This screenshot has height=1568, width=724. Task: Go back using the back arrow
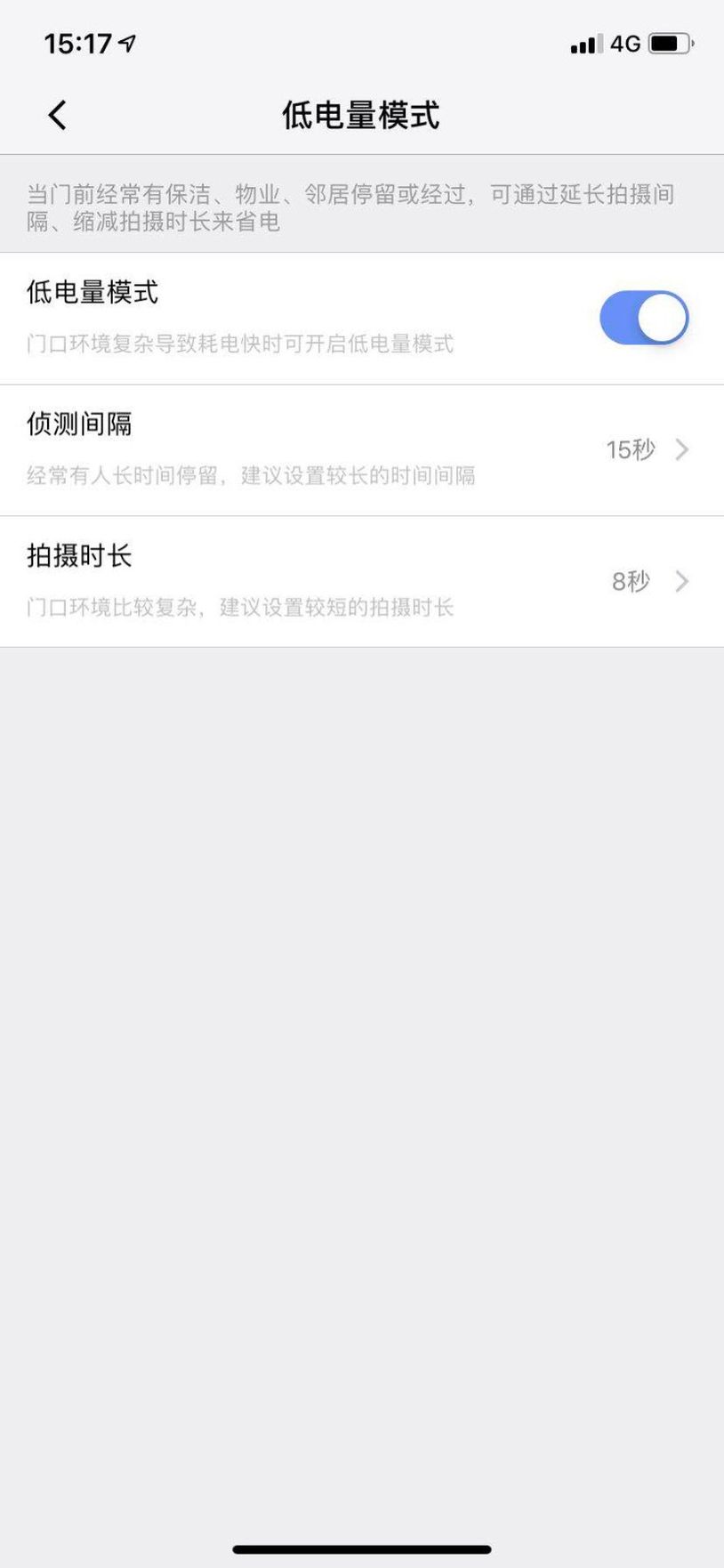(x=58, y=115)
